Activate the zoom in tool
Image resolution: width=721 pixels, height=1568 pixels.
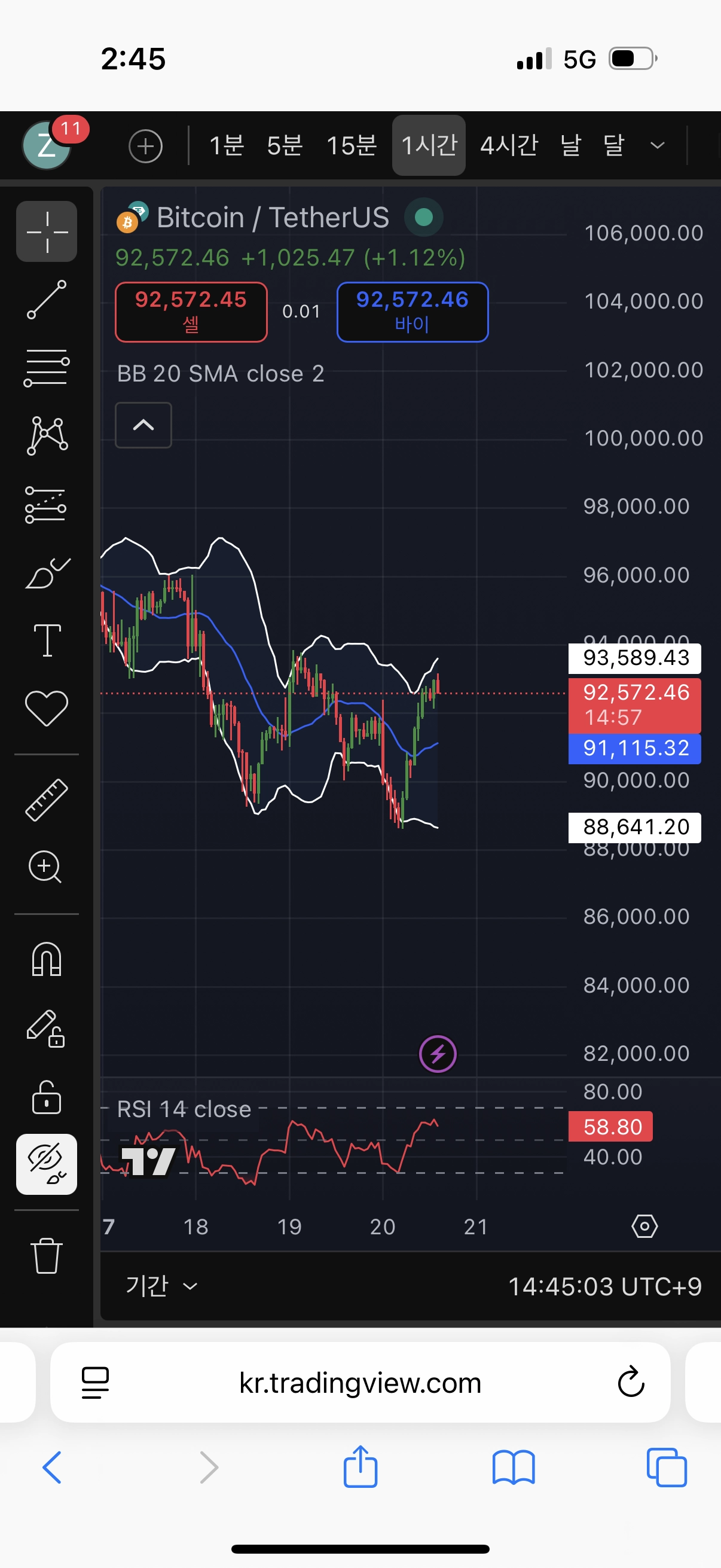pyautogui.click(x=47, y=867)
